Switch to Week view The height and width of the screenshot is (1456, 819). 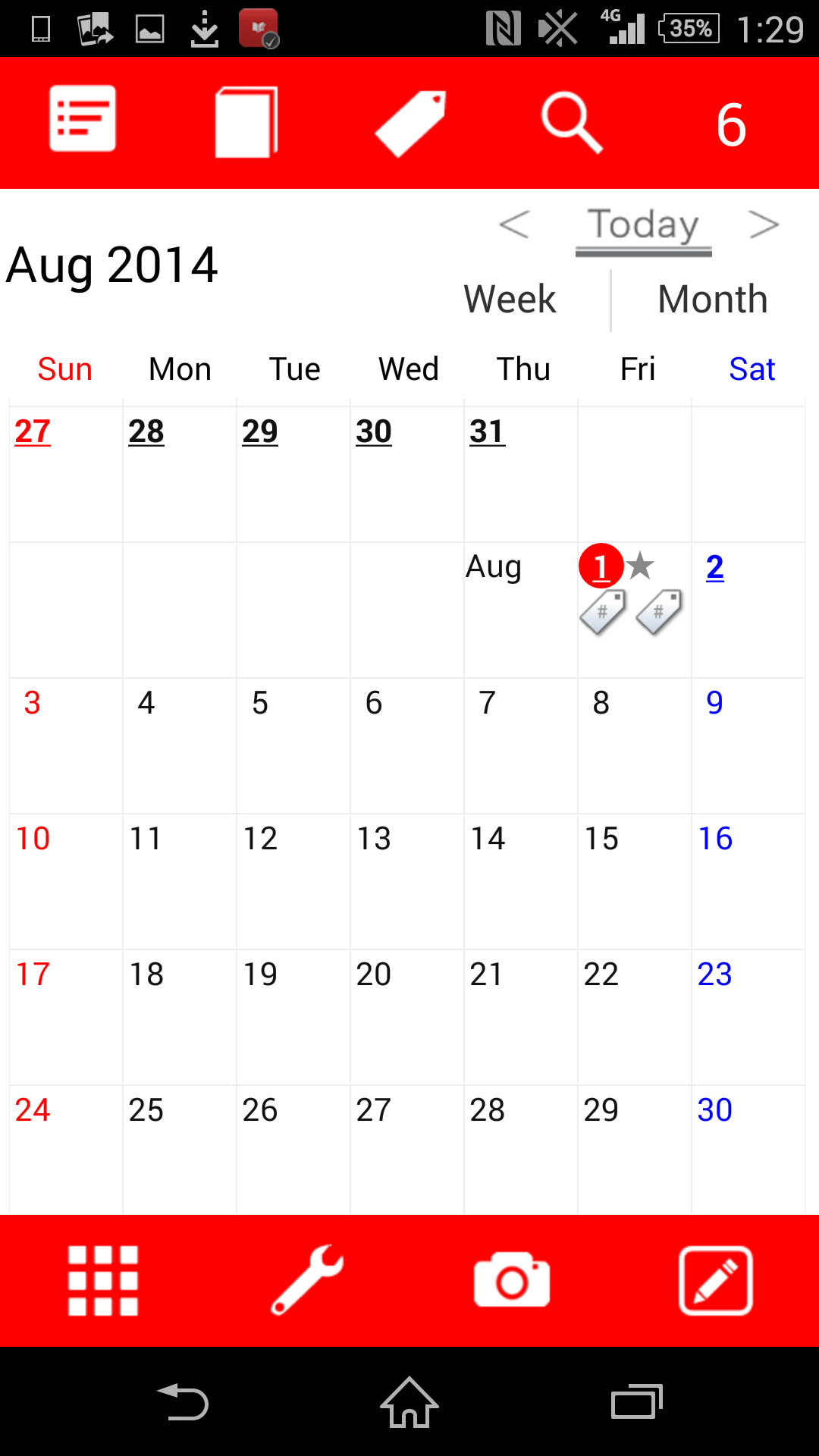pos(510,299)
